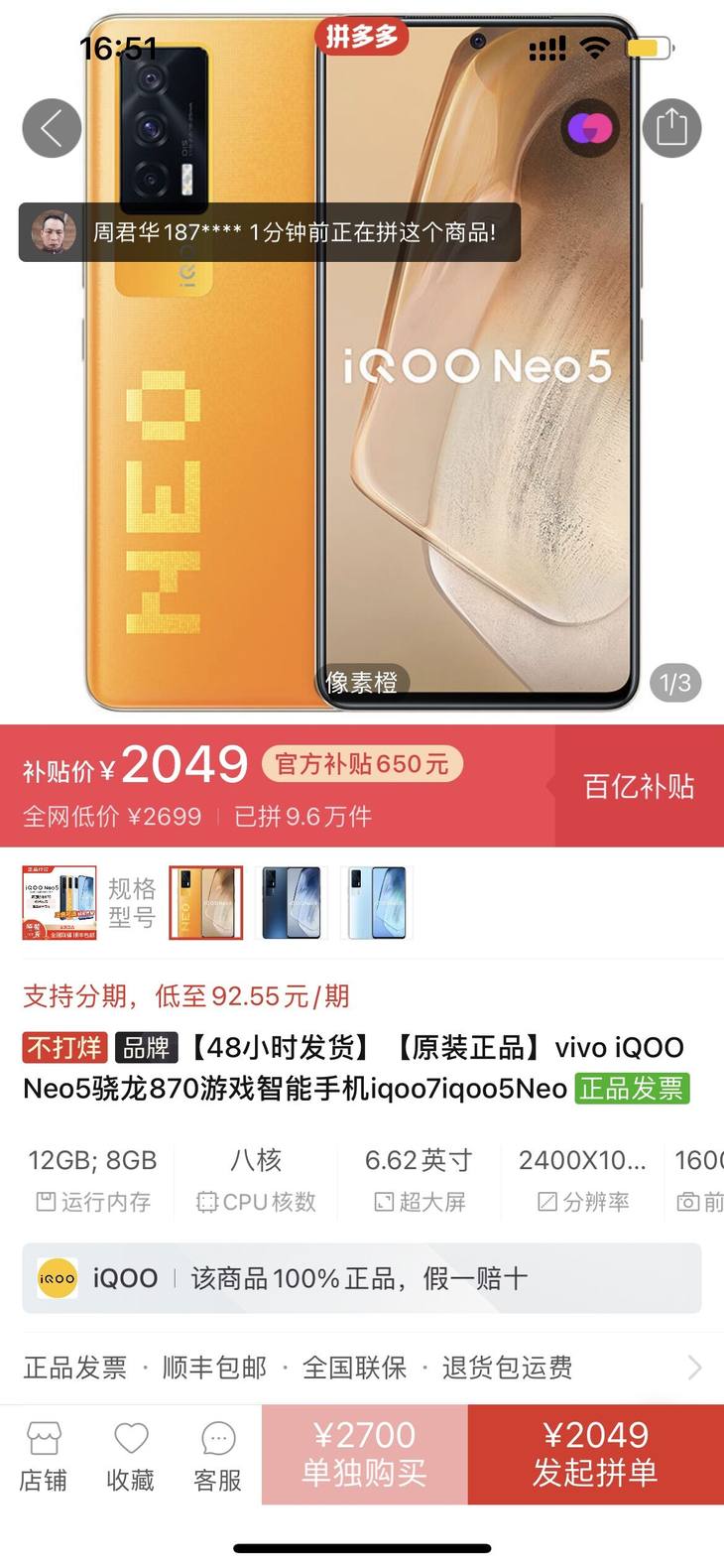The image size is (724, 1568).
Task: Expand the service guarantees row 正品发票·顺丰包邮
Action: [361, 1368]
